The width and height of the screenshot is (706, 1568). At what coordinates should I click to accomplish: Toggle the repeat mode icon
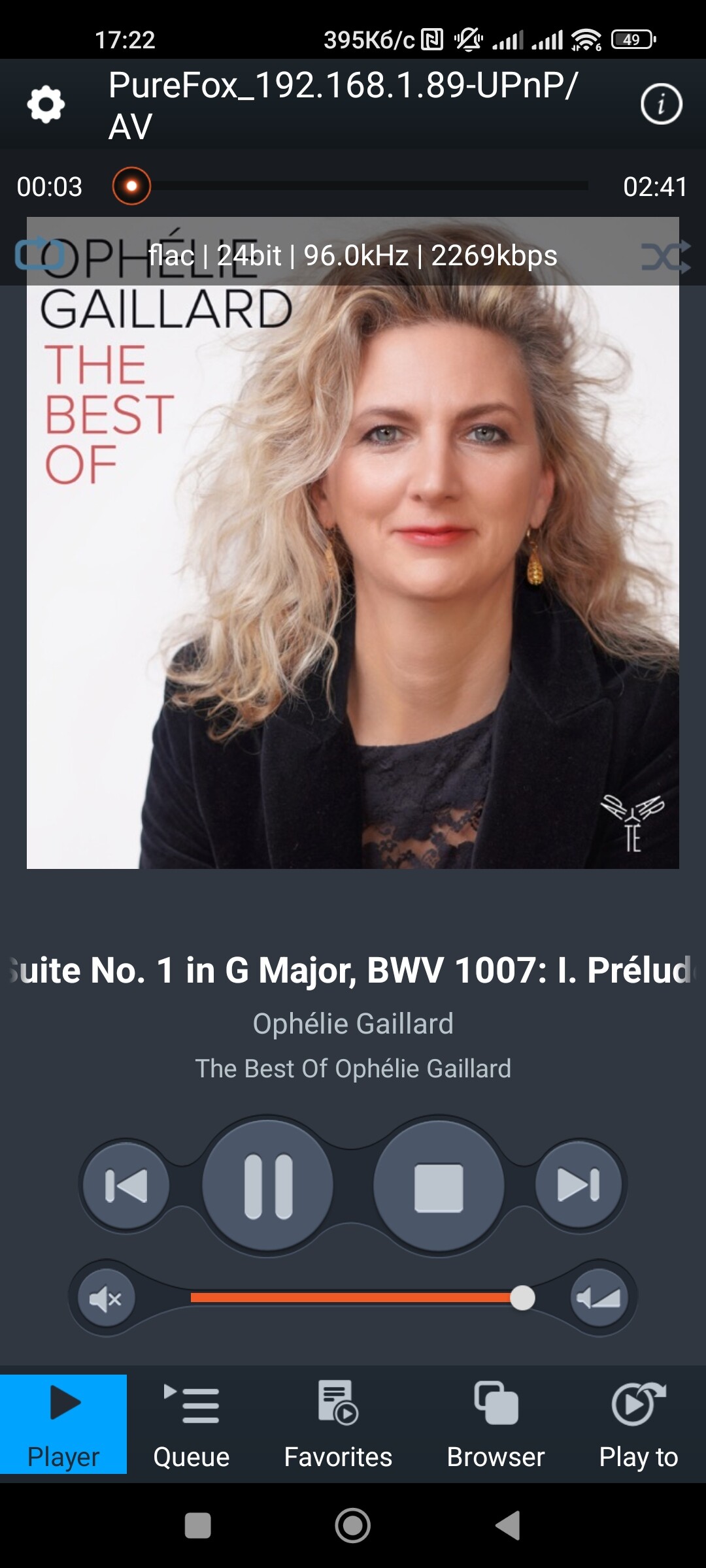coord(40,254)
